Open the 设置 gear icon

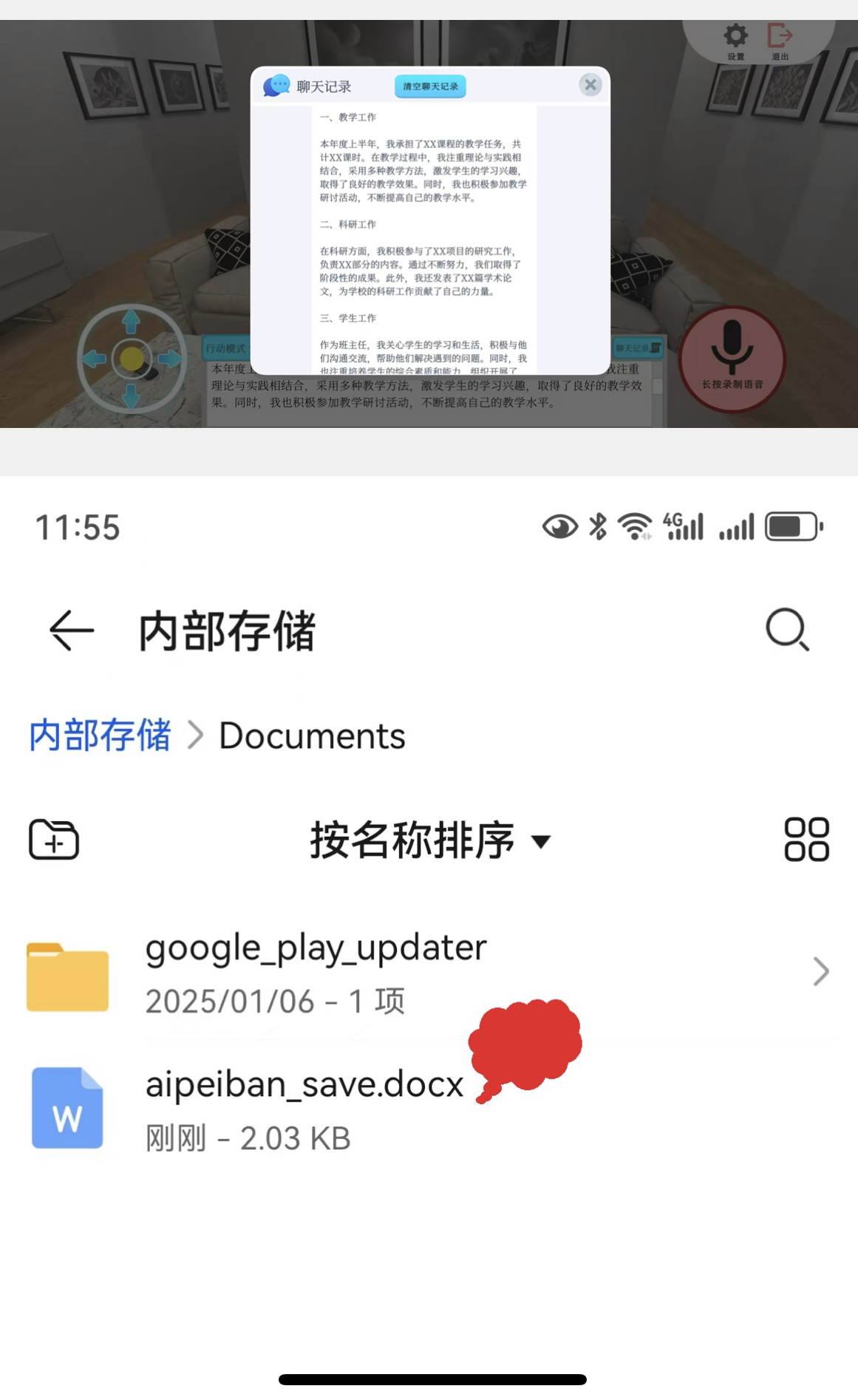pos(735,36)
